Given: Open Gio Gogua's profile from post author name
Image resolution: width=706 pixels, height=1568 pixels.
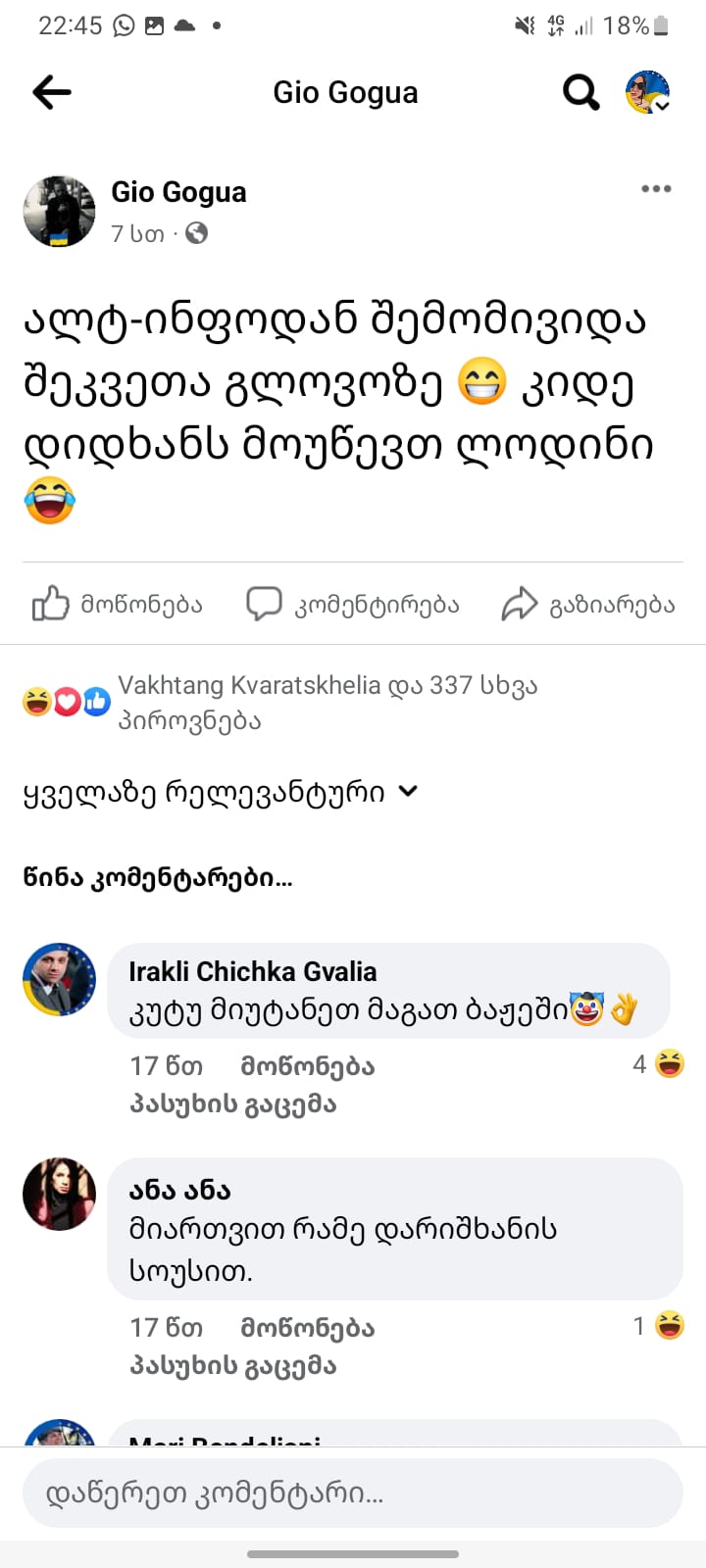Looking at the screenshot, I should [178, 192].
